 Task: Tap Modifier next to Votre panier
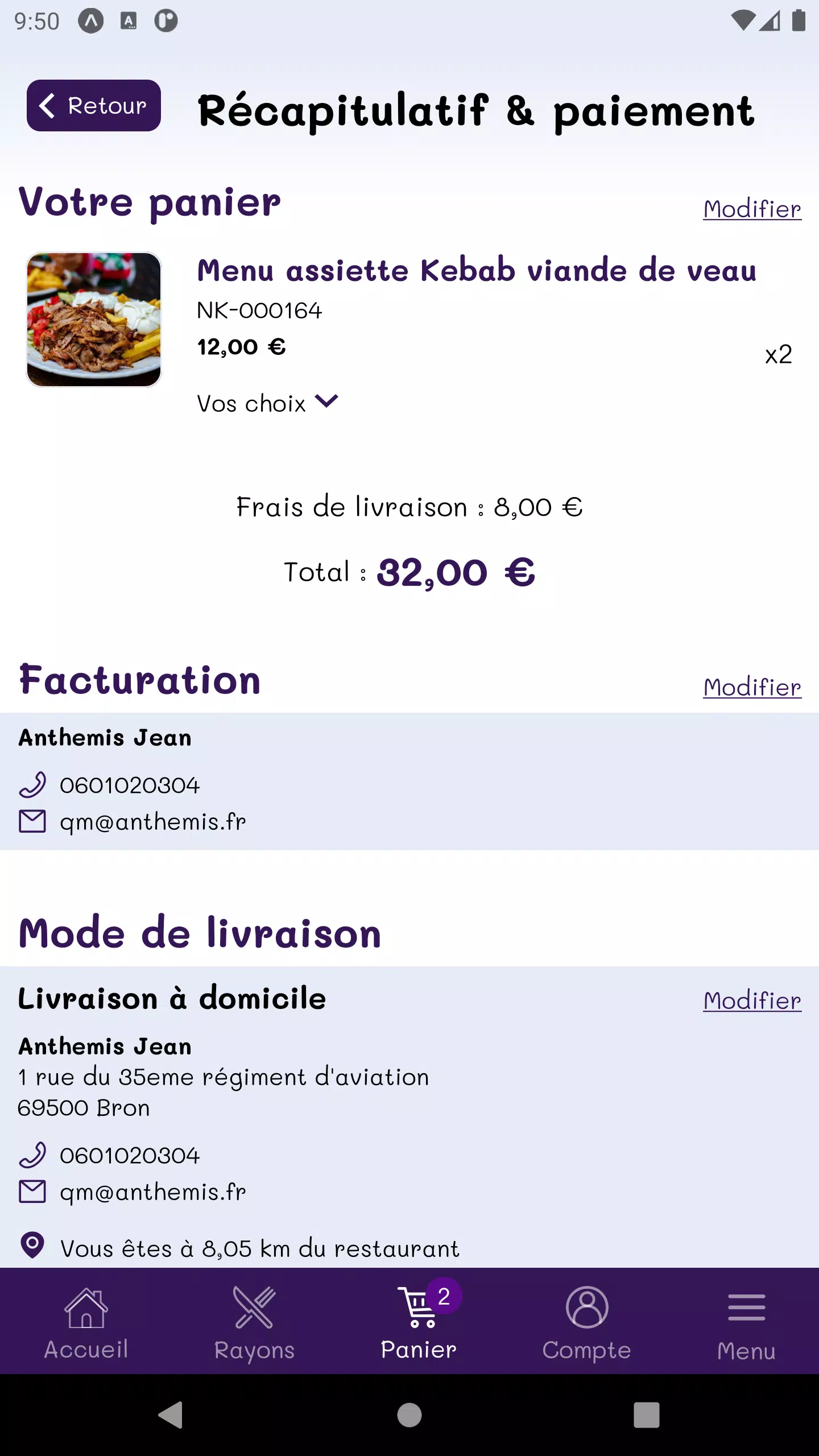tap(752, 209)
